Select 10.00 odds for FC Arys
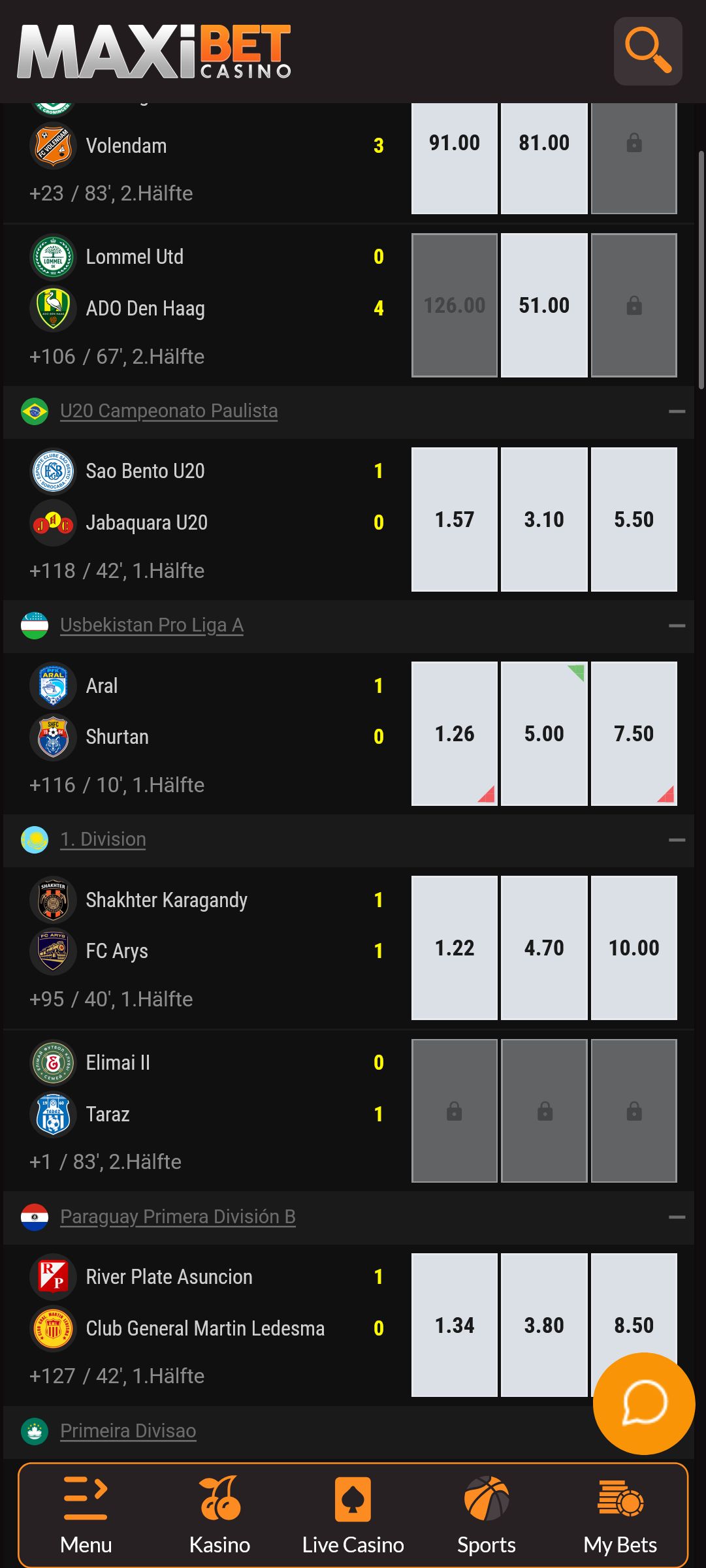Viewport: 706px width, 1568px height. click(x=634, y=948)
